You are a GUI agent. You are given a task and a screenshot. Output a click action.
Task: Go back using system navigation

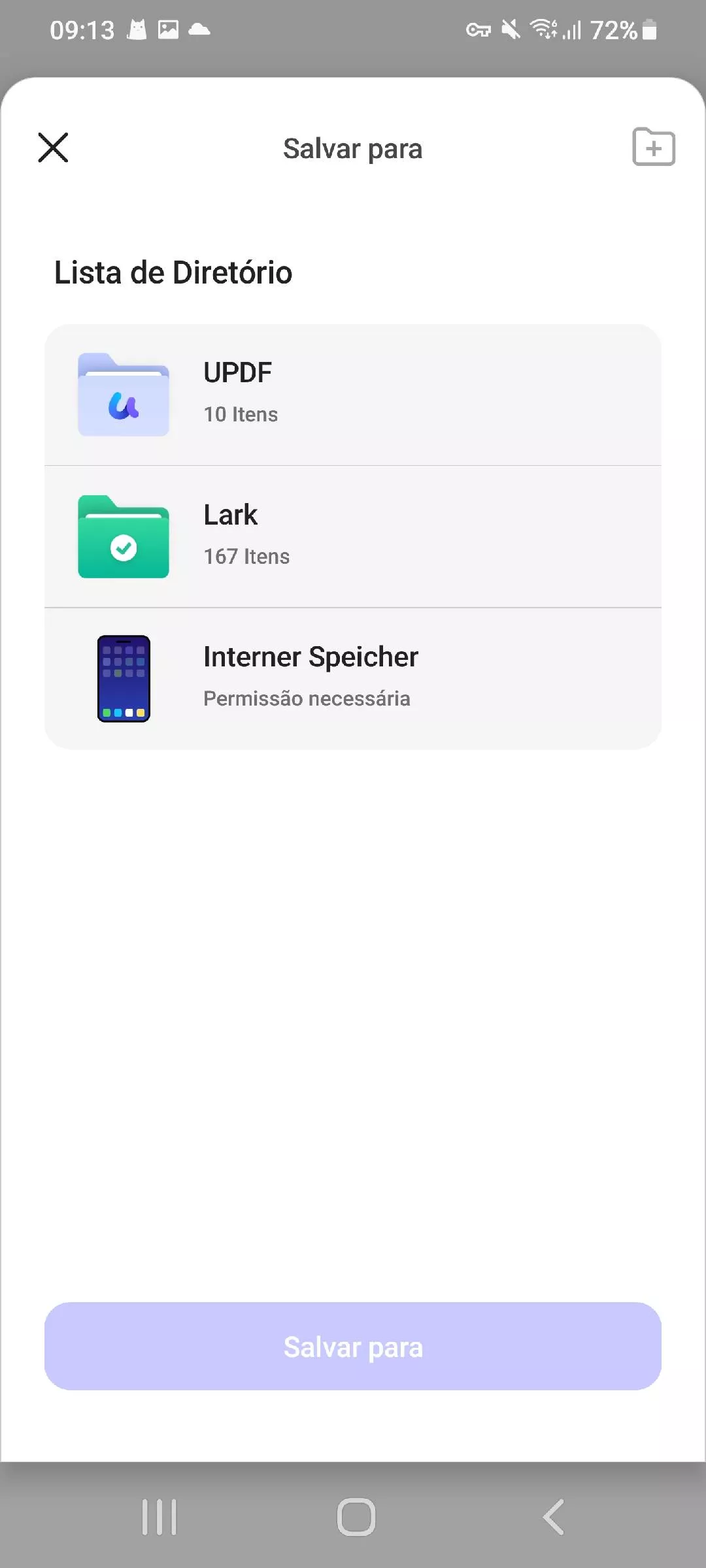coord(553,1516)
